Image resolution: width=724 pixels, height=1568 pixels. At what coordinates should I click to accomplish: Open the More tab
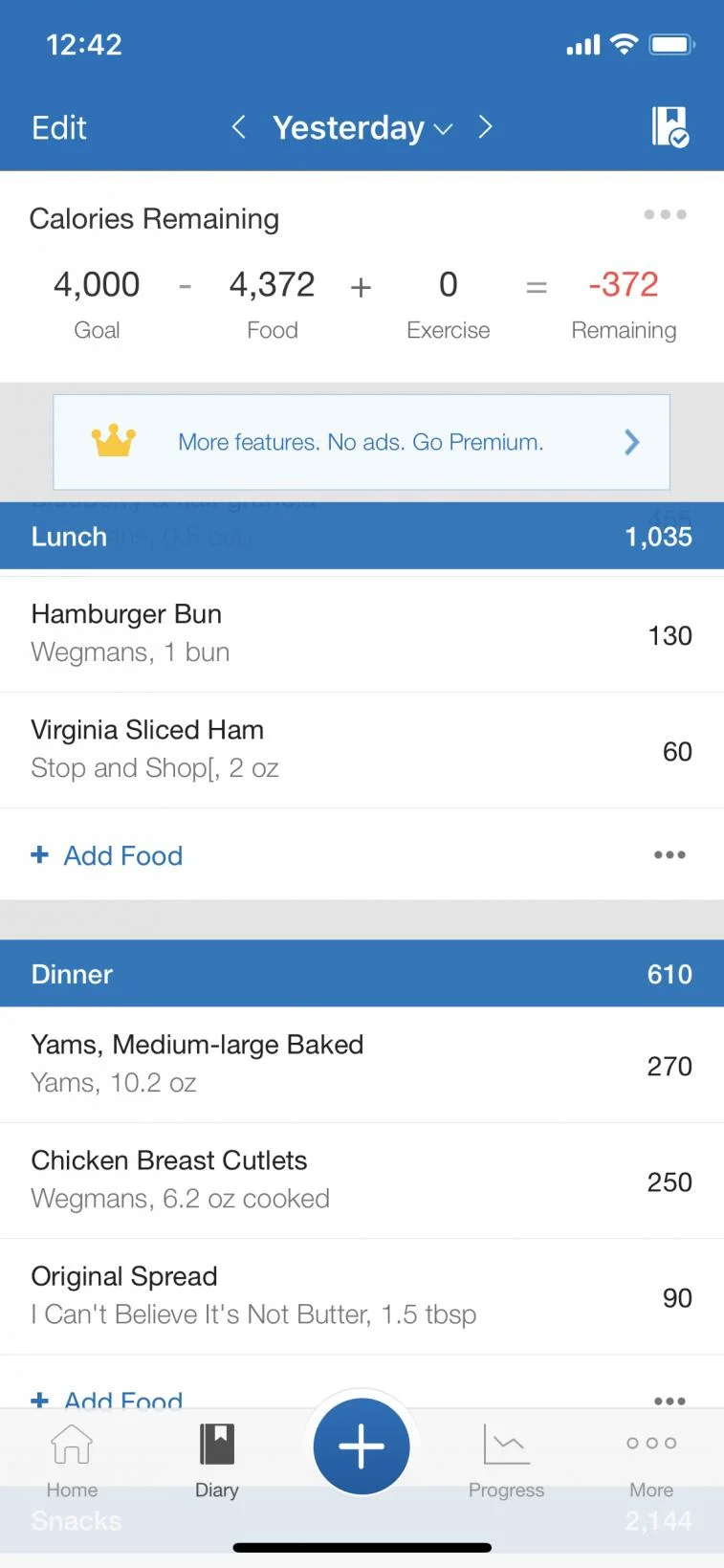click(x=651, y=1459)
